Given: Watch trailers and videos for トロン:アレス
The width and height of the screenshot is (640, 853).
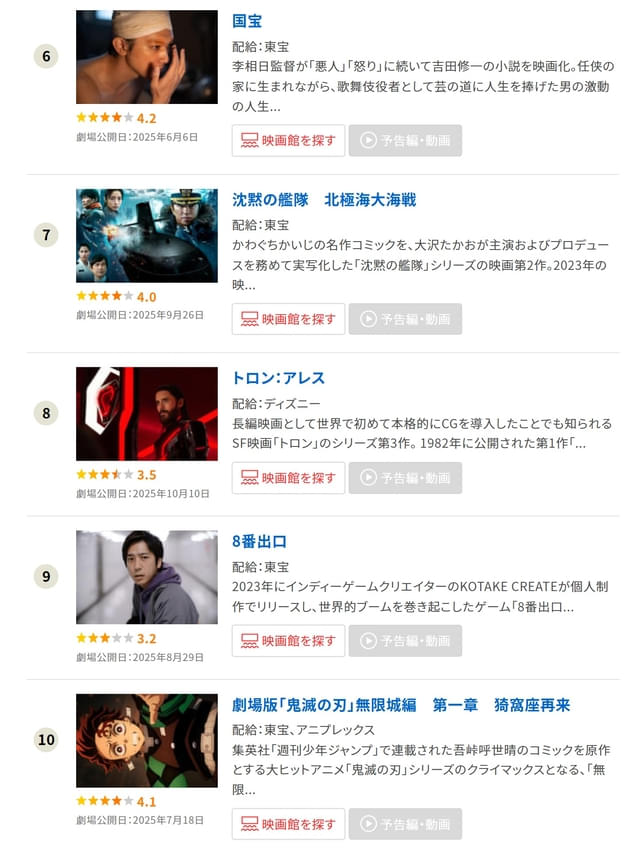Looking at the screenshot, I should coord(405,478).
